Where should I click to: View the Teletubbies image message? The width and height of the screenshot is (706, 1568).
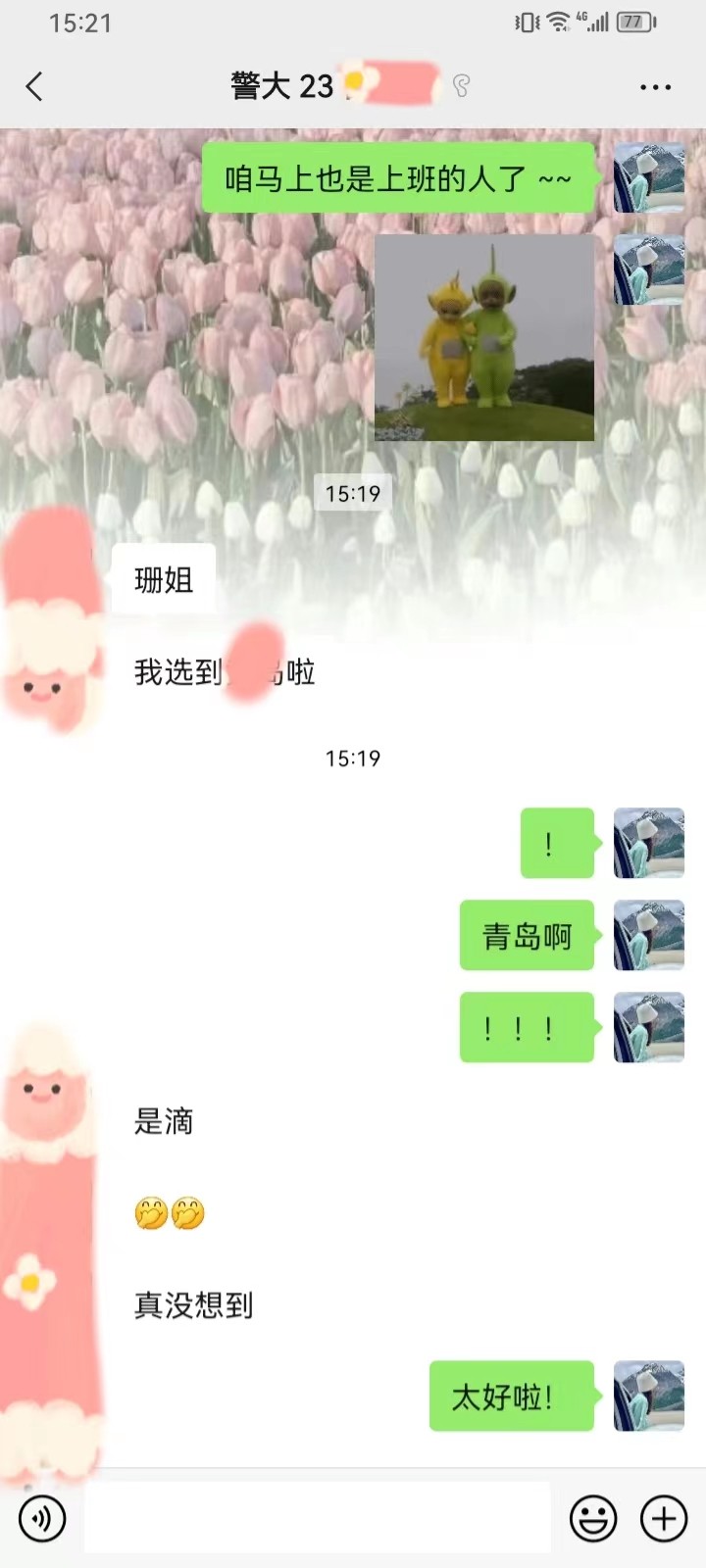tap(484, 337)
